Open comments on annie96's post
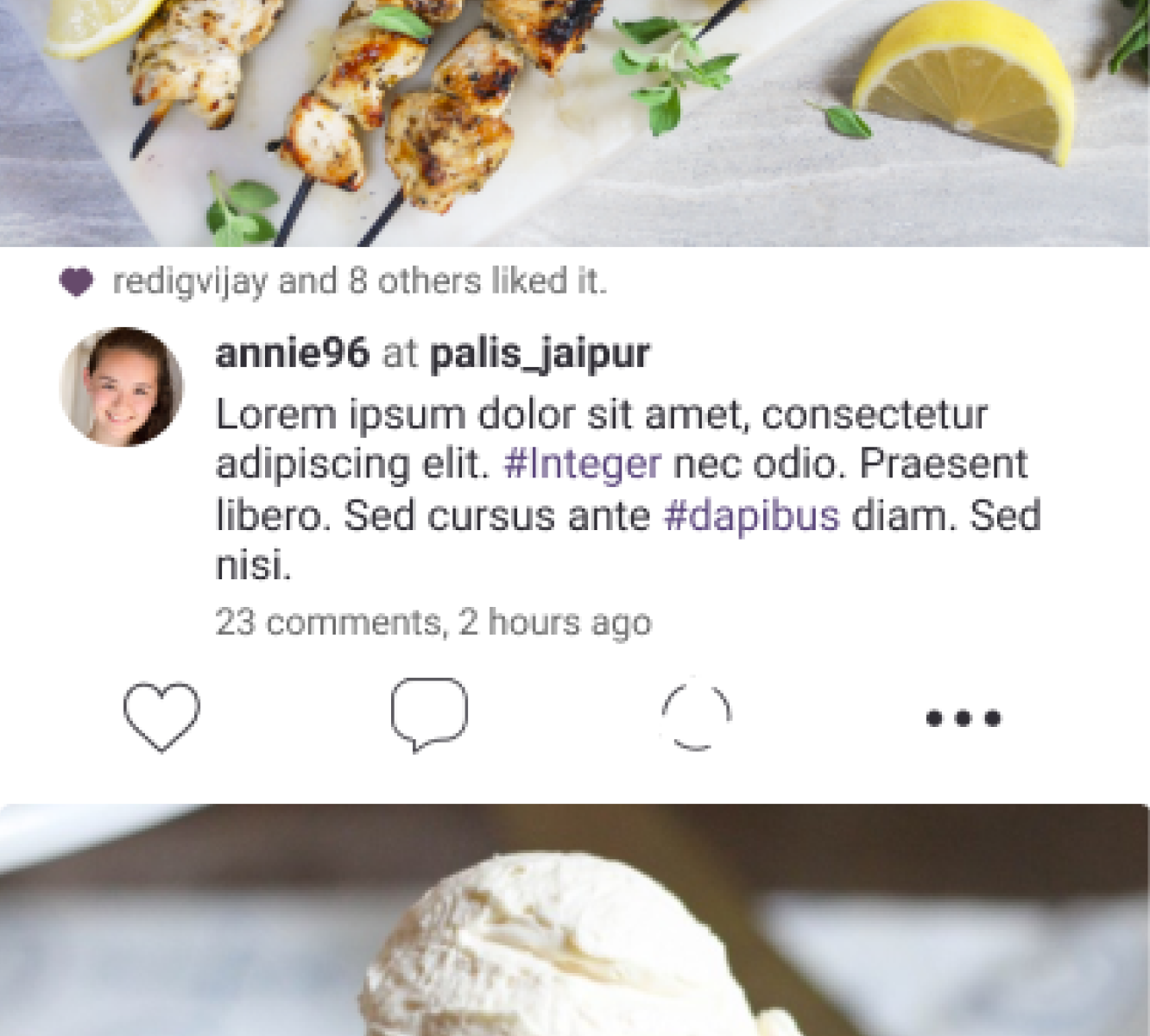The width and height of the screenshot is (1150, 1036). (x=429, y=715)
